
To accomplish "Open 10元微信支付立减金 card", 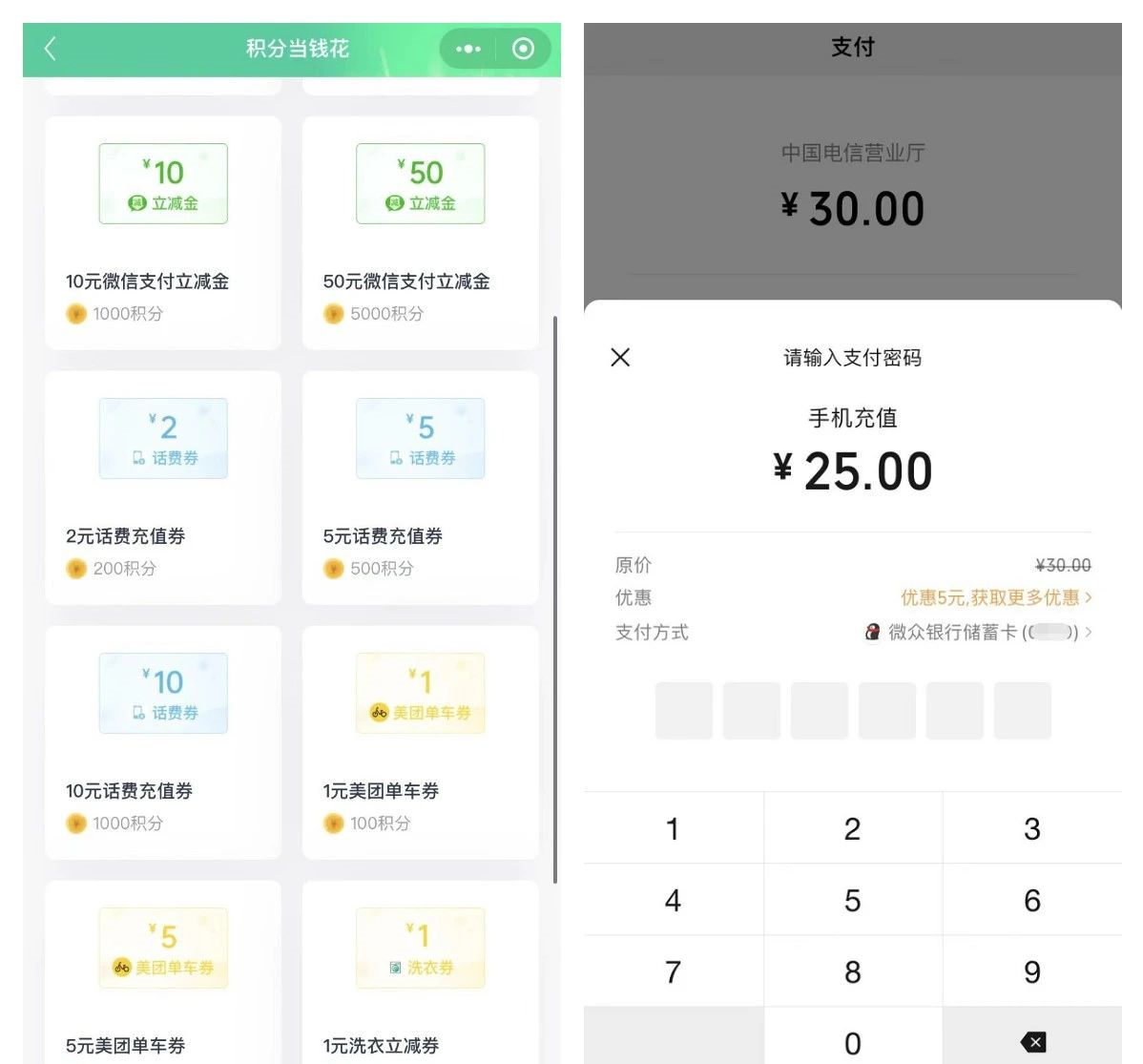I will click(x=163, y=232).
